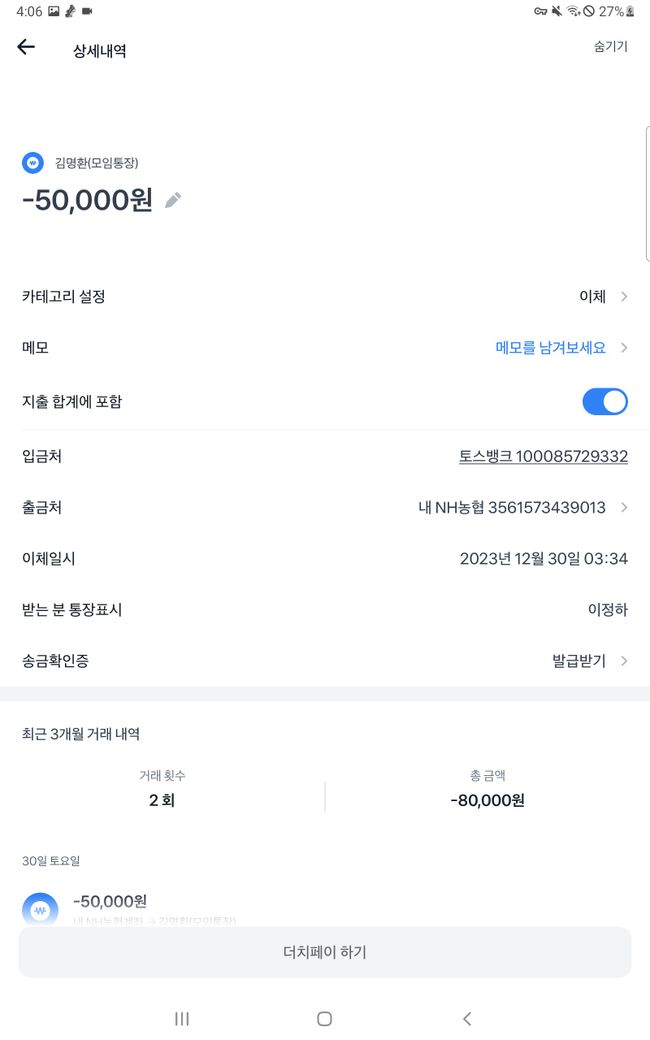Tap the 더치페이 하기 button
Viewport: 650px width, 1040px height.
click(325, 952)
